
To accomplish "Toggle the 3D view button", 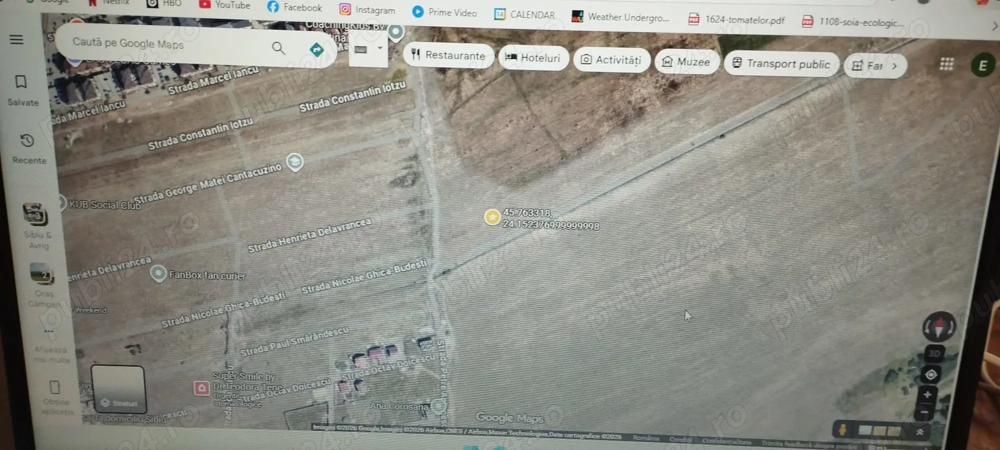I will coord(933,353).
